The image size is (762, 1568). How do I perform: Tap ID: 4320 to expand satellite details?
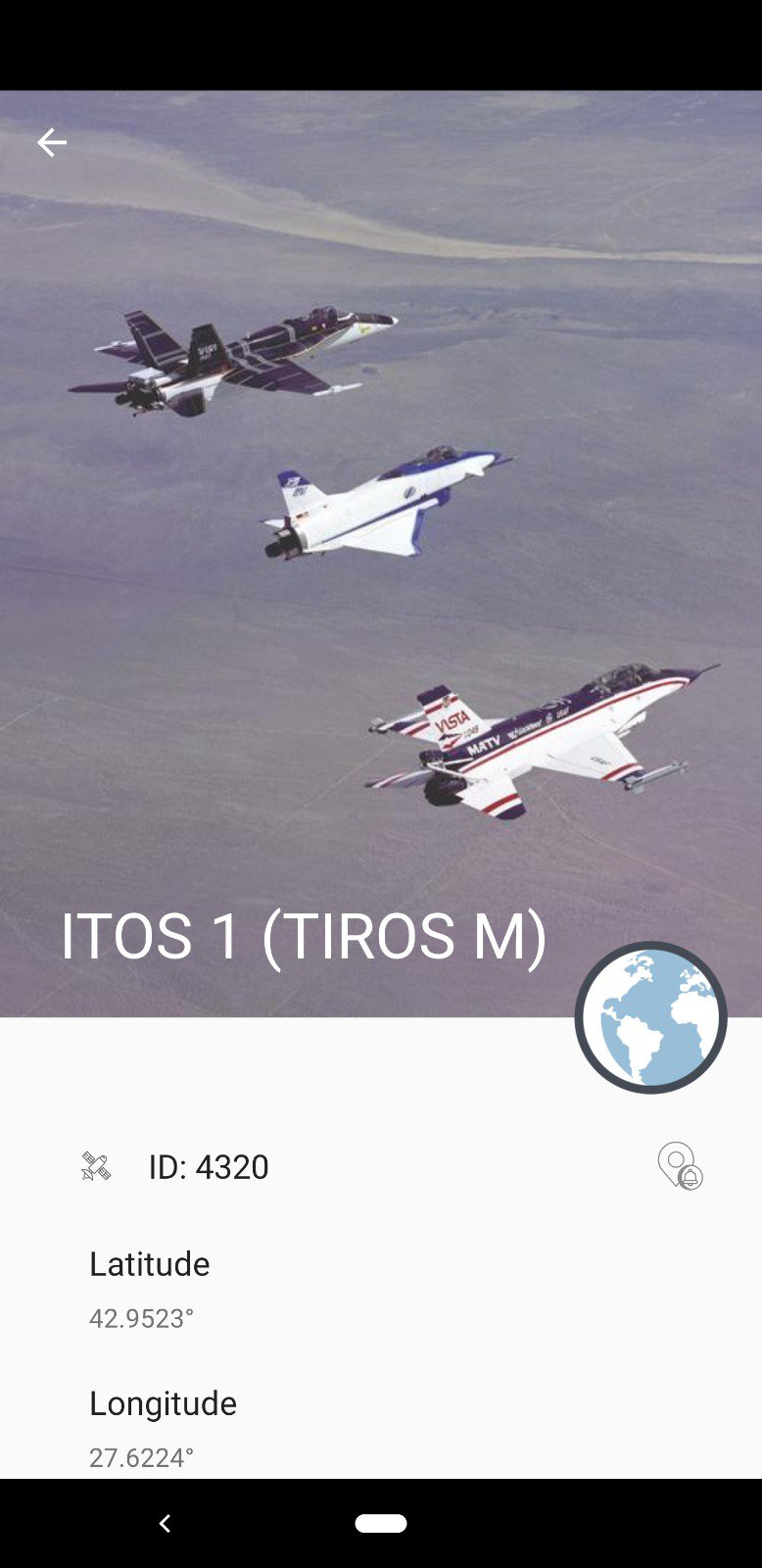[x=207, y=1166]
